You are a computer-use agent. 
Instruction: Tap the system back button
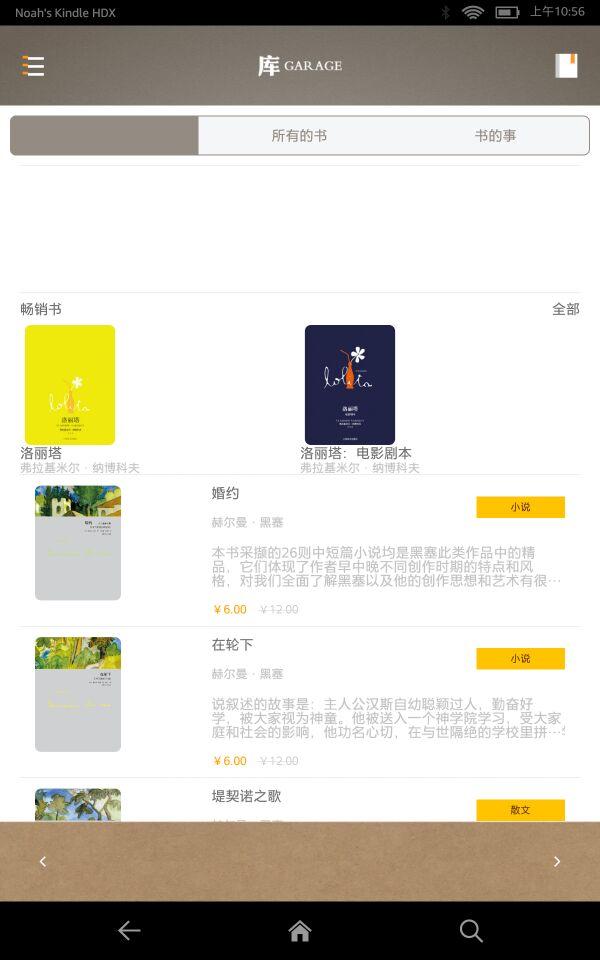(129, 931)
